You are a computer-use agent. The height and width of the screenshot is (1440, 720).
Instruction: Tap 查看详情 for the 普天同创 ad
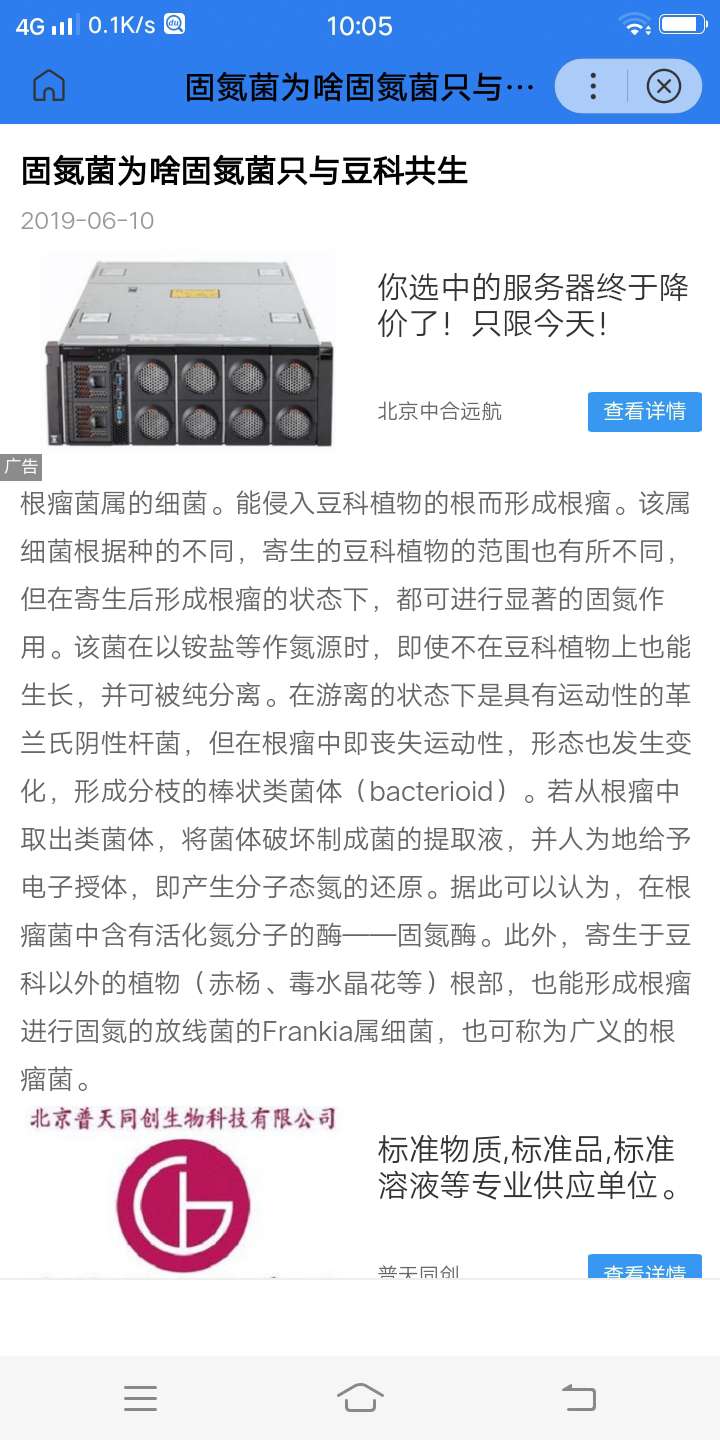click(x=645, y=1267)
